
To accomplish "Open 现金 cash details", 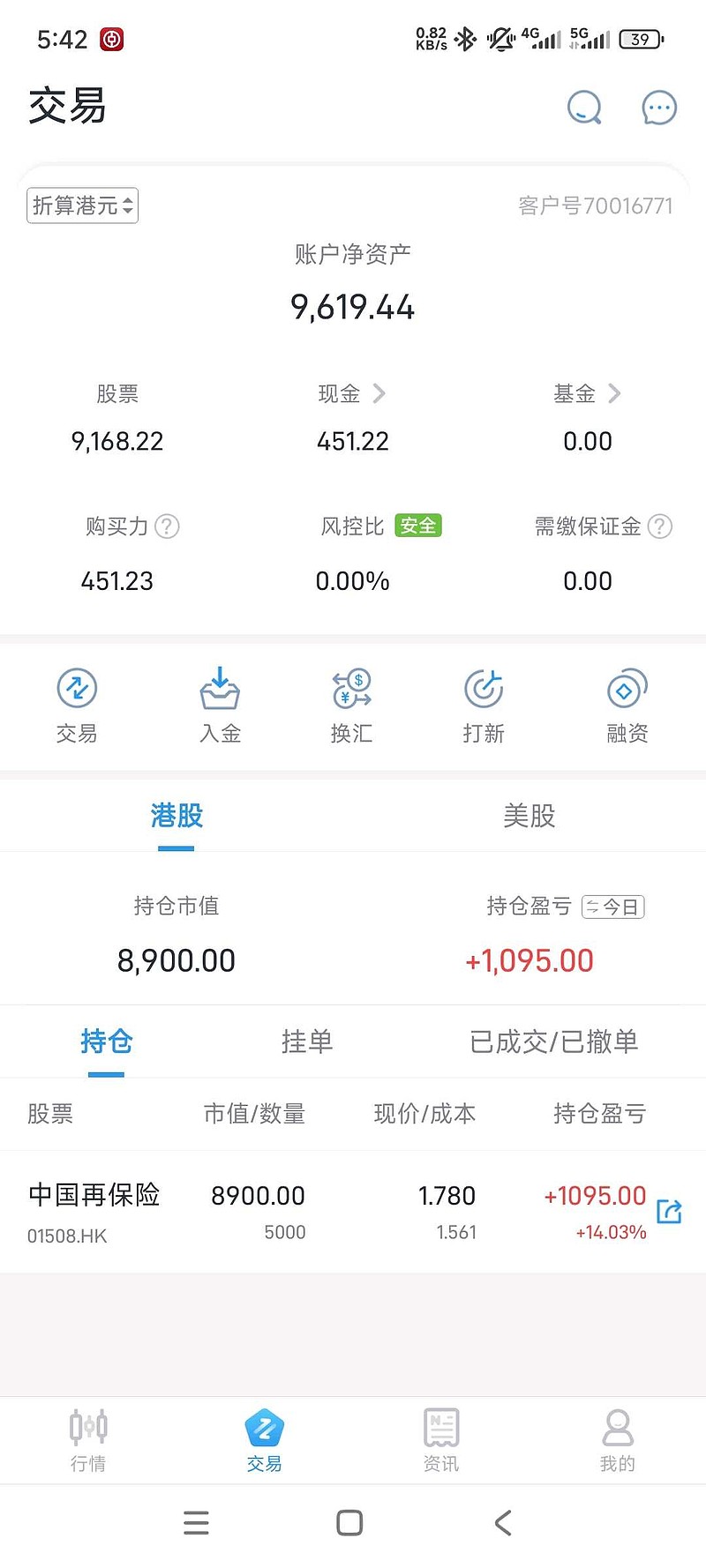I will click(x=352, y=393).
